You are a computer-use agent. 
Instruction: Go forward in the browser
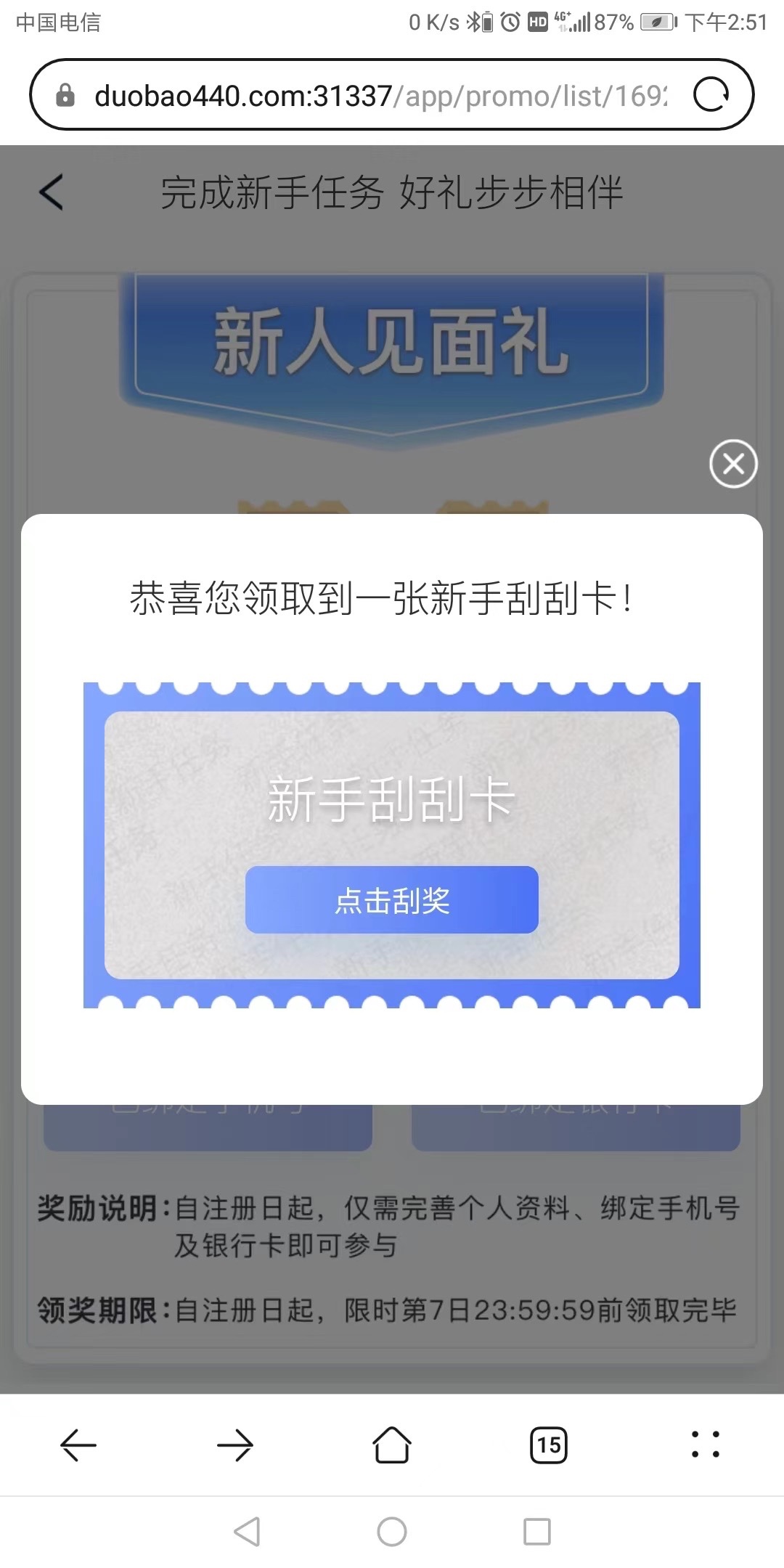tap(235, 1445)
